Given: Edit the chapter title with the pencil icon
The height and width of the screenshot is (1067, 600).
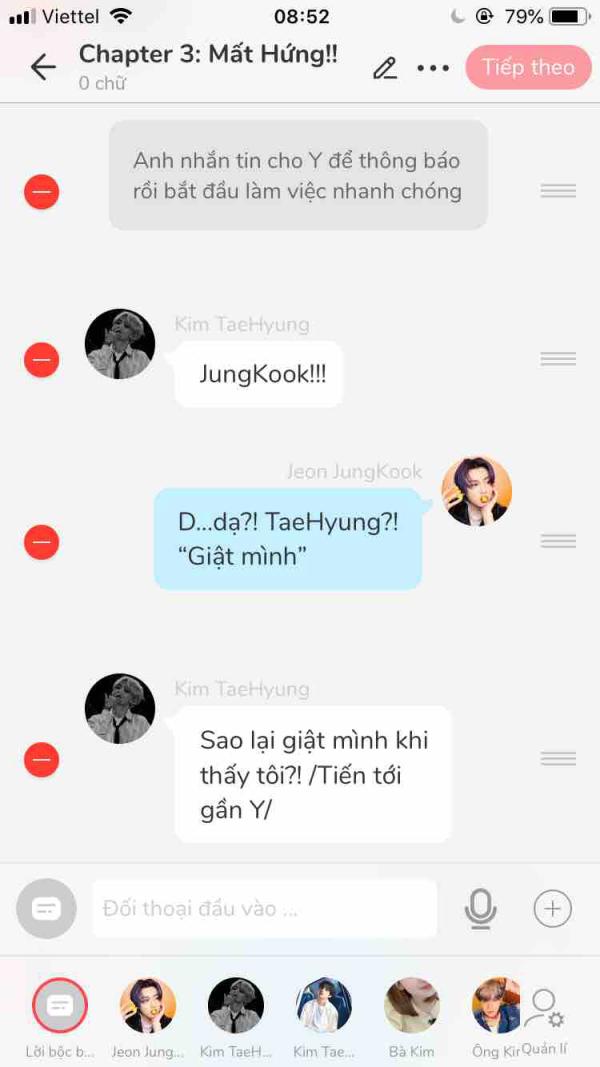Looking at the screenshot, I should click(x=384, y=68).
